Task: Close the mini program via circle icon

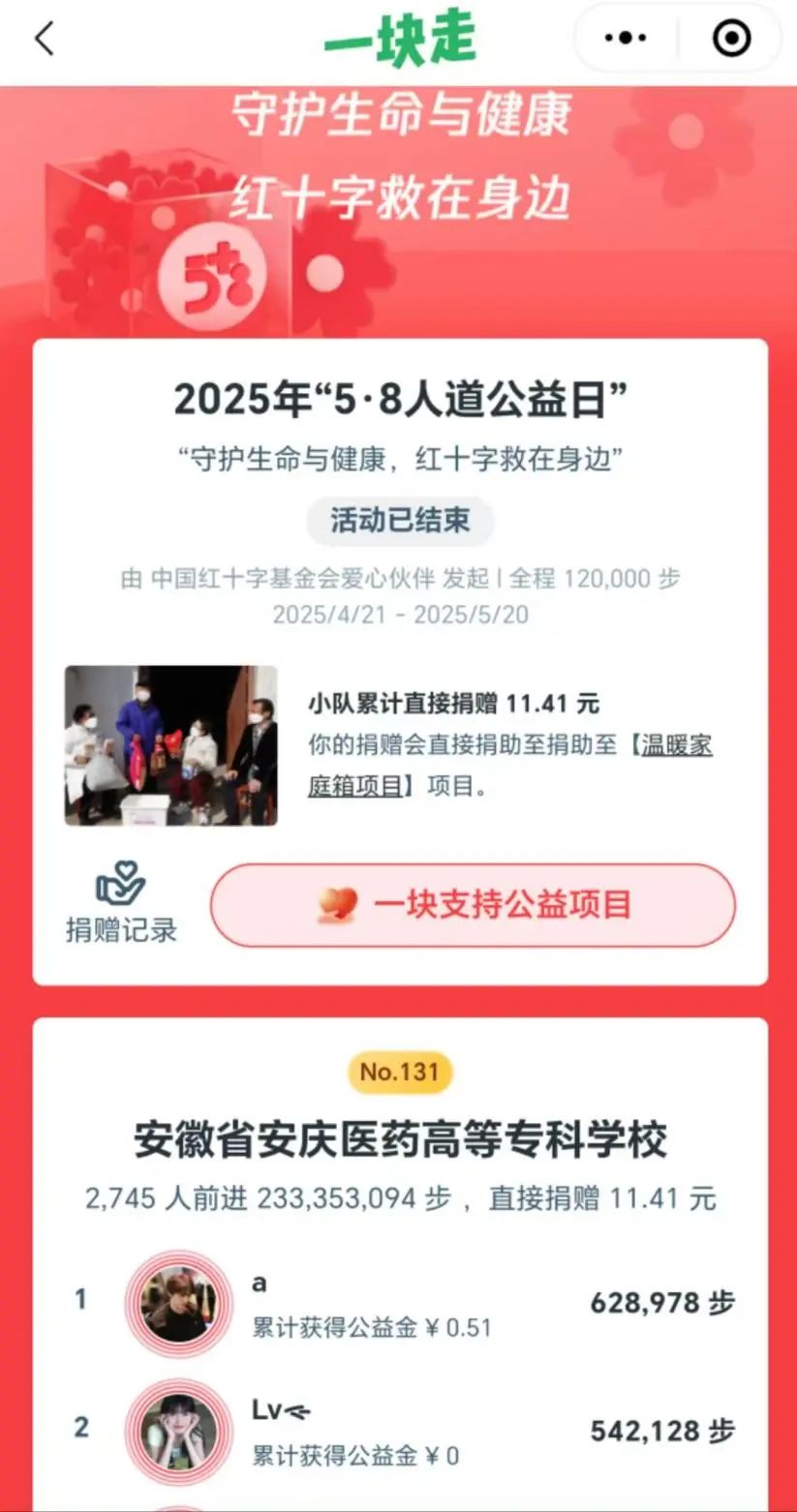Action: point(731,39)
